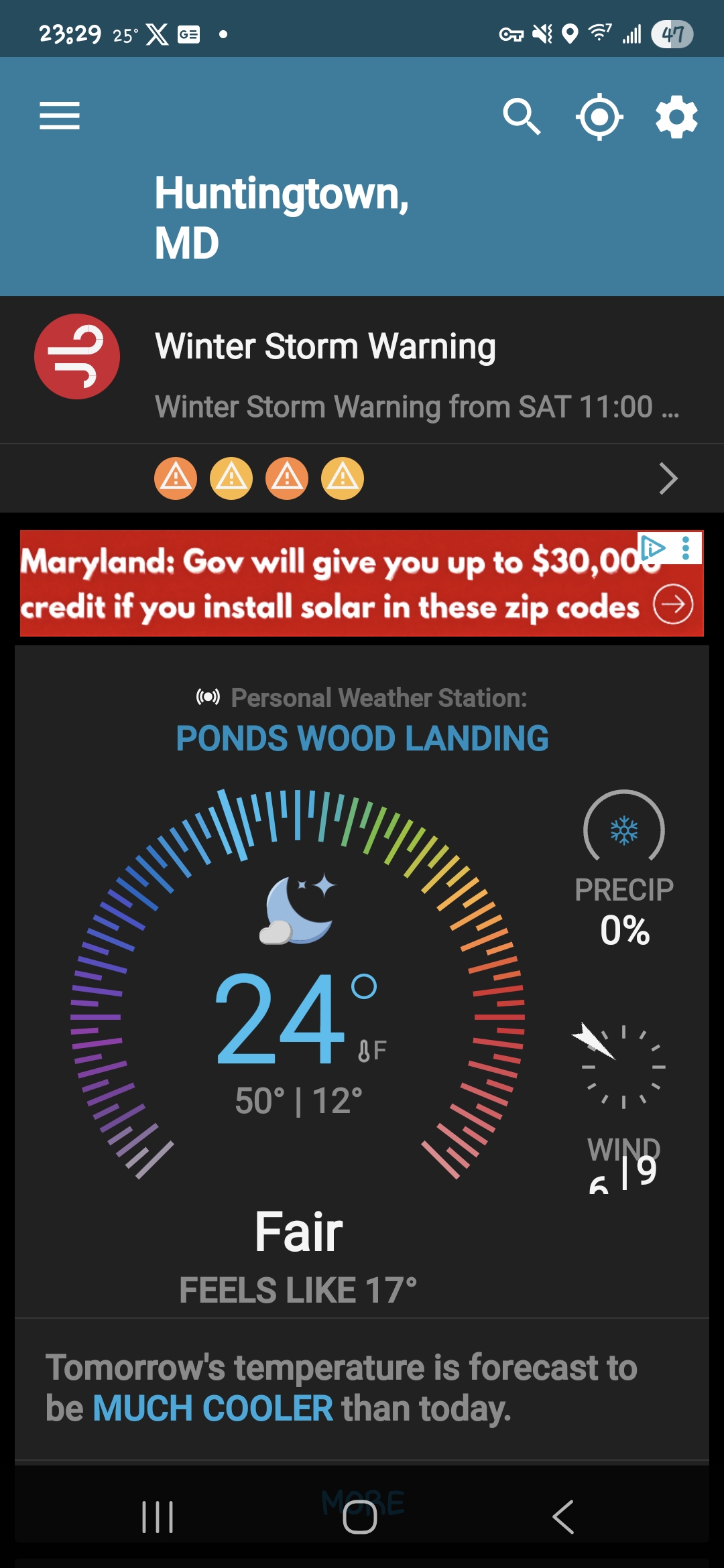The width and height of the screenshot is (724, 1568).
Task: Go to the home screen
Action: 360,1517
